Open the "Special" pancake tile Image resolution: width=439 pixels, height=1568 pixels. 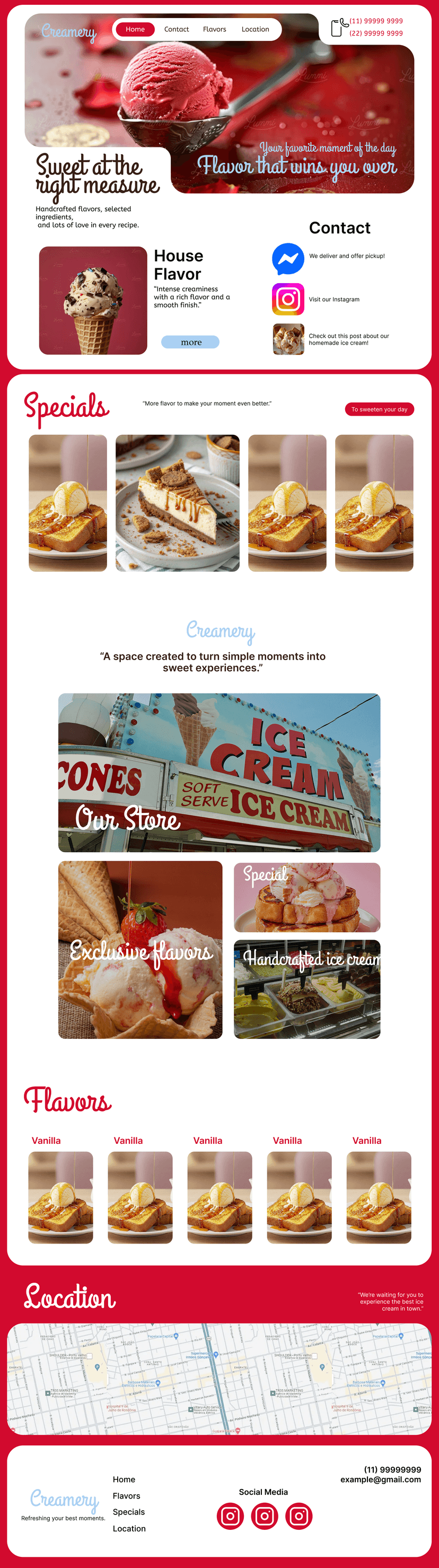point(307,897)
